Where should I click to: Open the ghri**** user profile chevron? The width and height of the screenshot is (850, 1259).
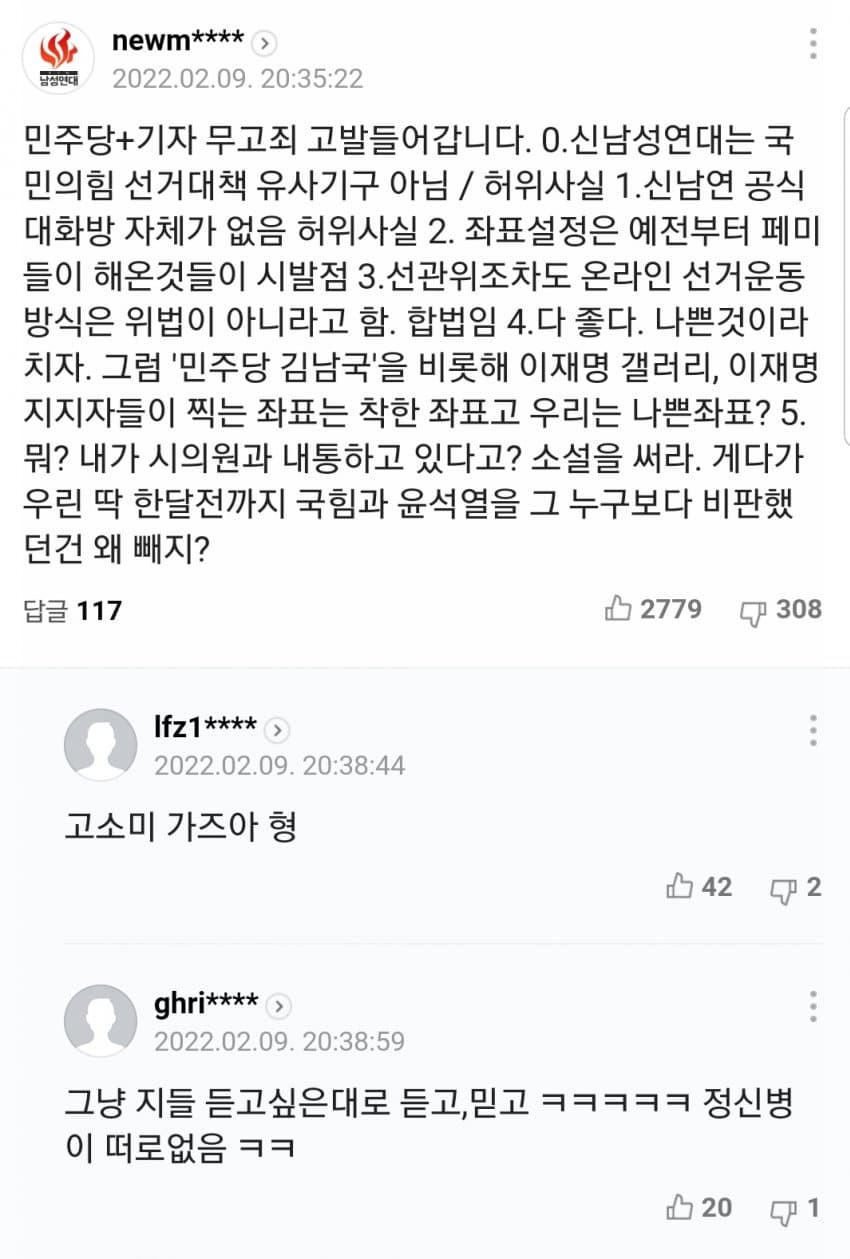(x=279, y=1005)
